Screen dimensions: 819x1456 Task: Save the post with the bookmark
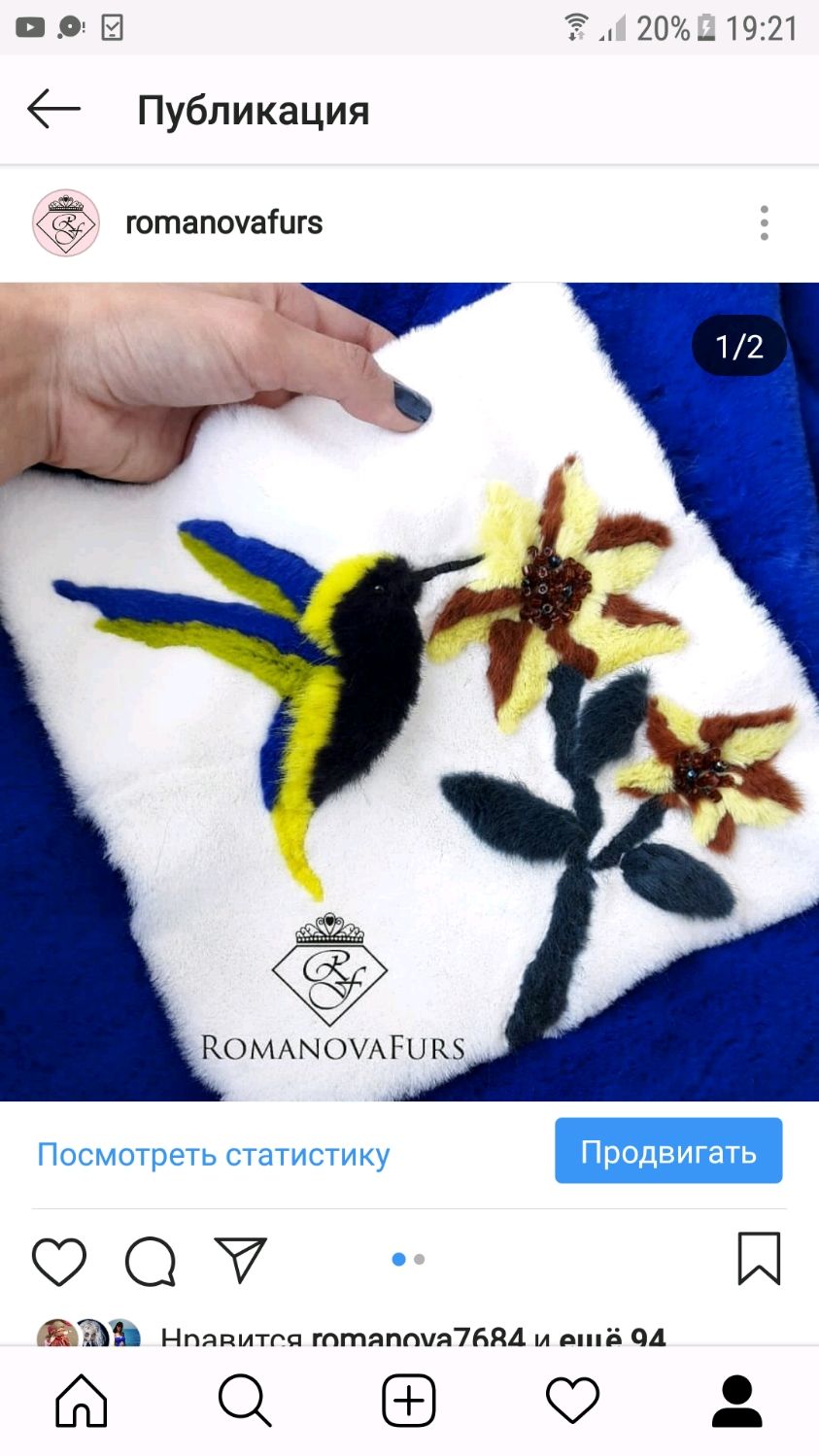coord(759,1259)
